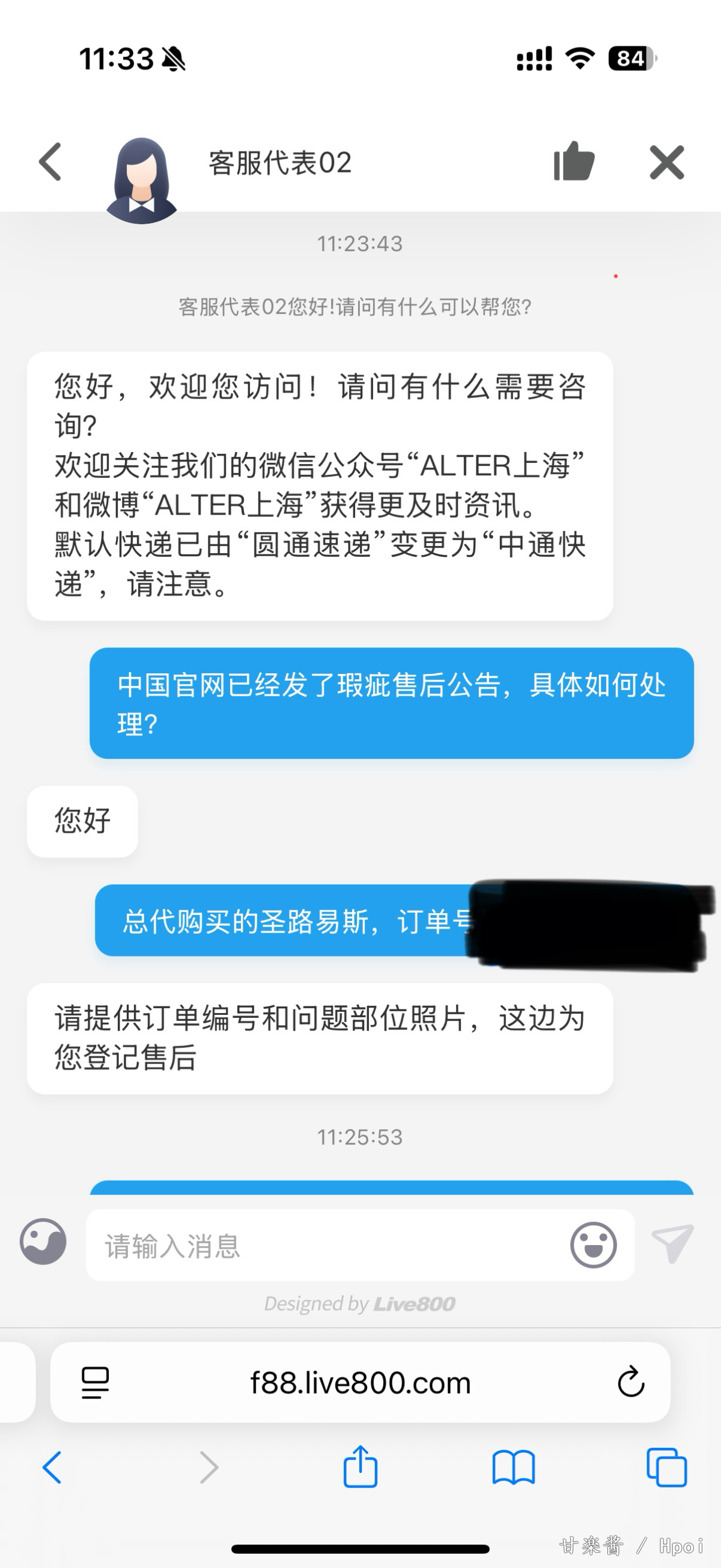Open the round menu icon beside message input
The height and width of the screenshot is (1568, 721).
pos(43,1242)
